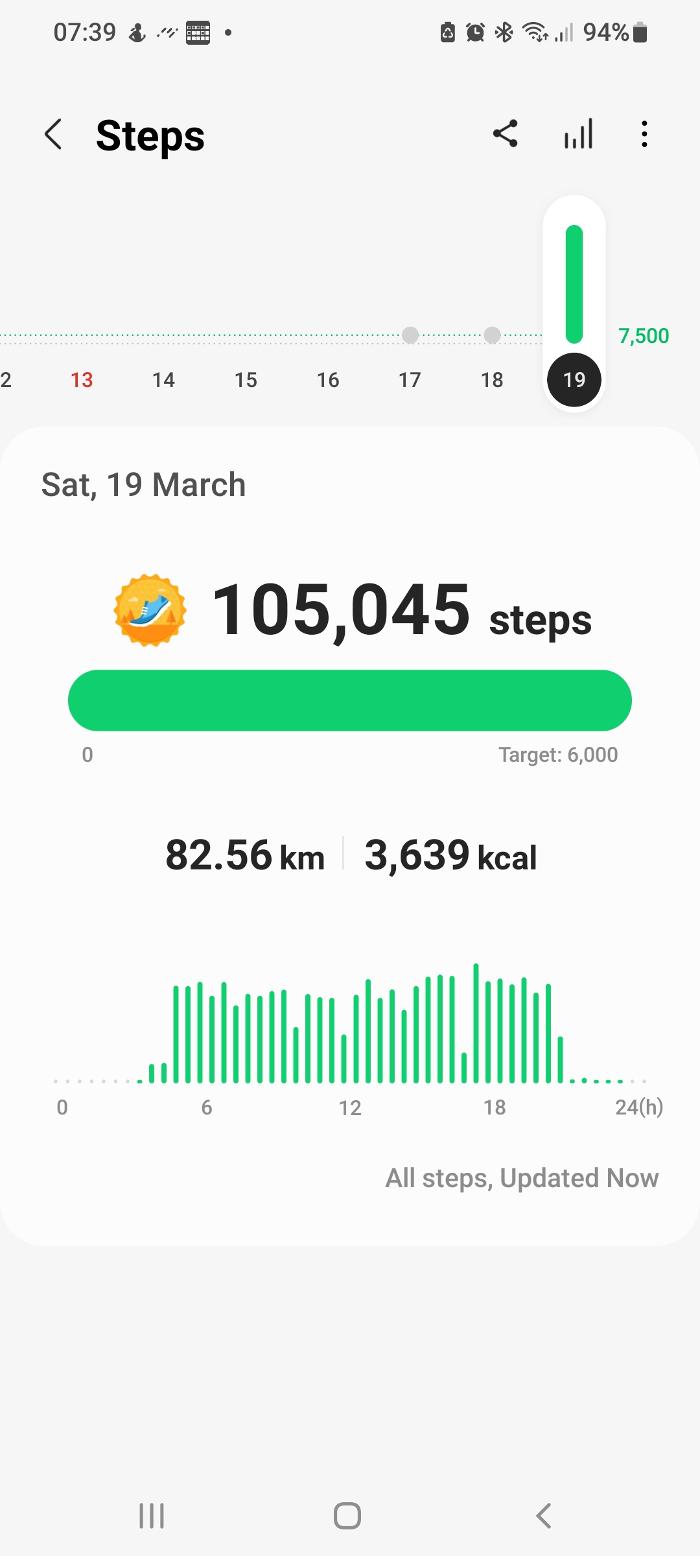Viewport: 700px width, 1556px height.
Task: Select day 18 in the date strip
Action: 492,378
